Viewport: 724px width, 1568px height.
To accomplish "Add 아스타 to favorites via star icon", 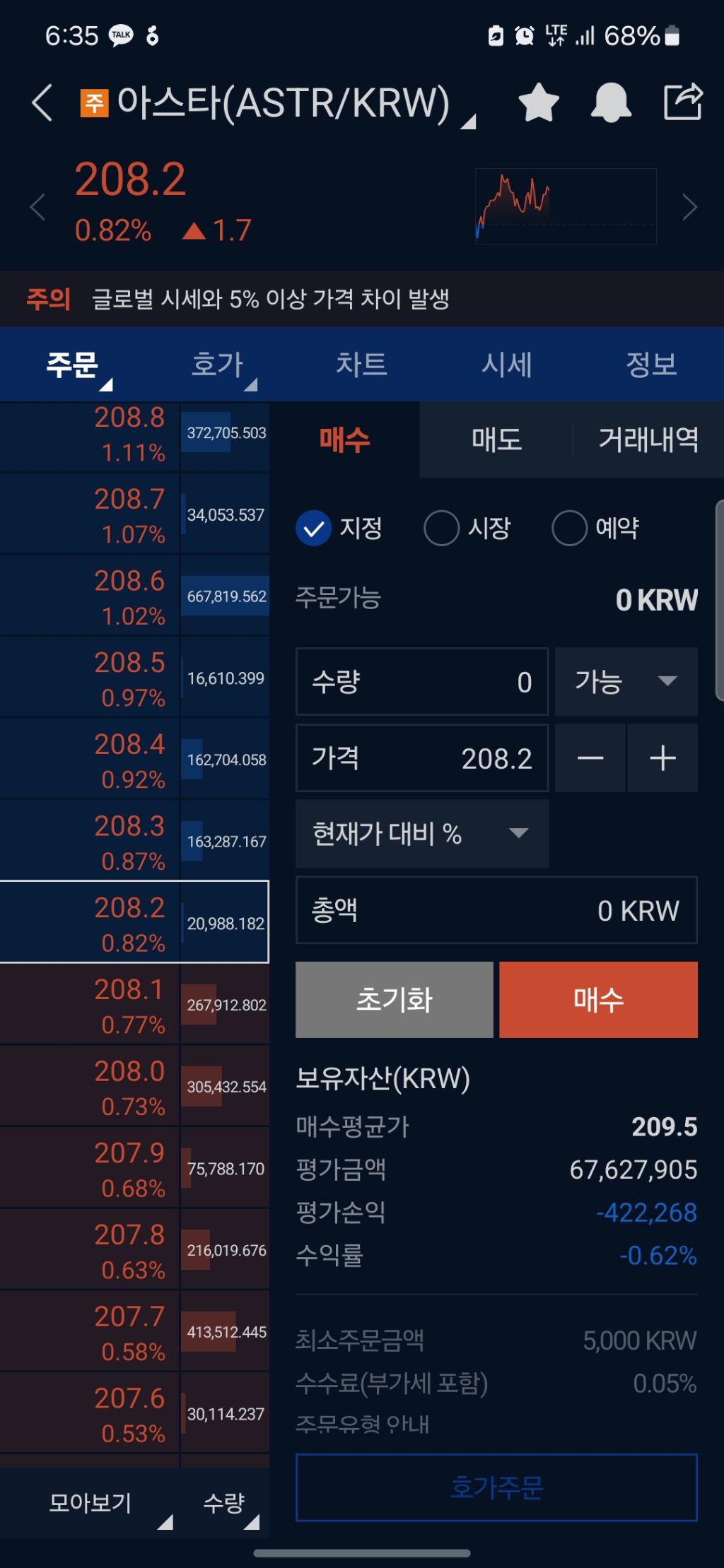I will (537, 102).
